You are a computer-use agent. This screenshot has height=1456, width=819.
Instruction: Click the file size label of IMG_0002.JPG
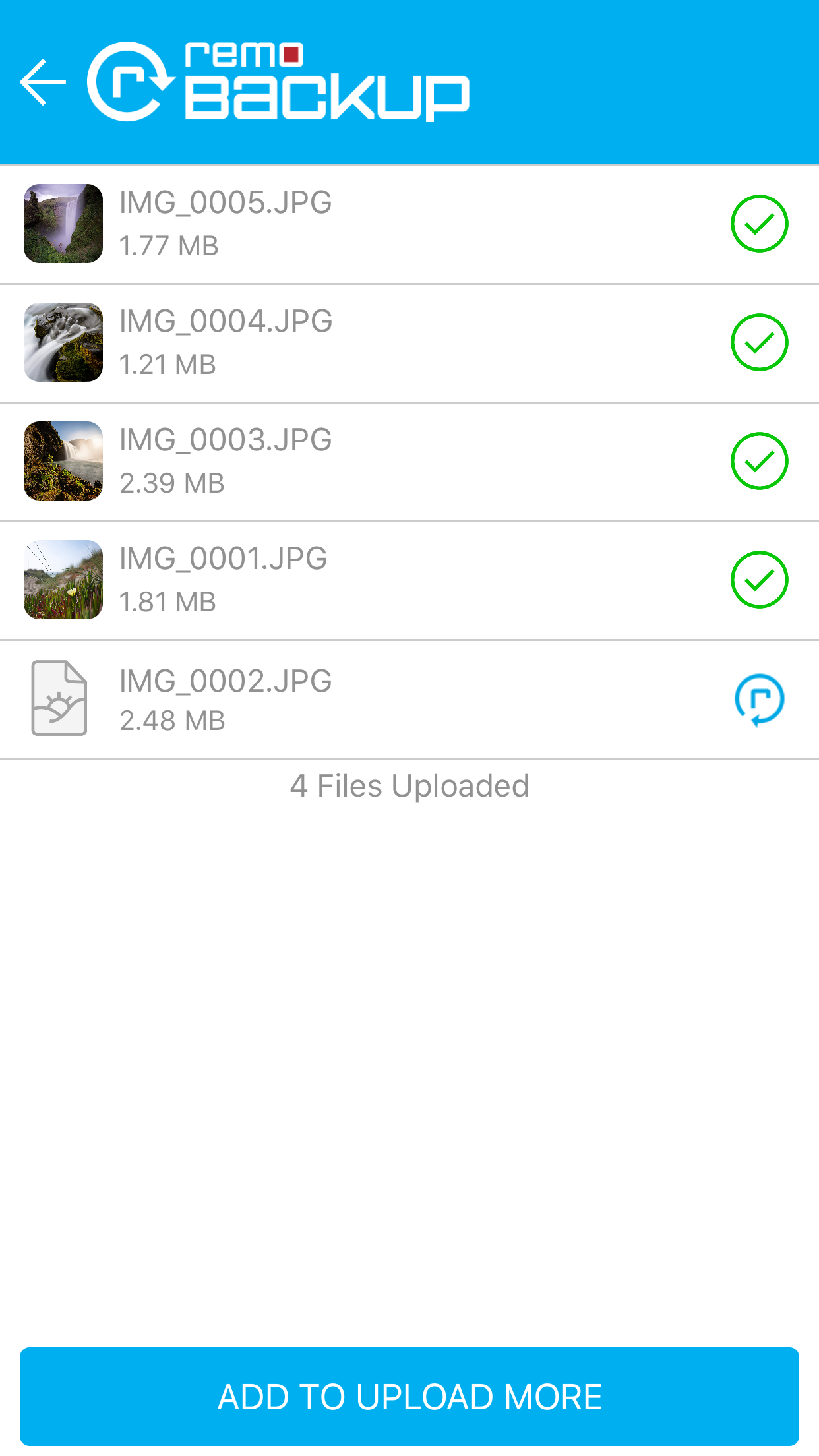171,721
